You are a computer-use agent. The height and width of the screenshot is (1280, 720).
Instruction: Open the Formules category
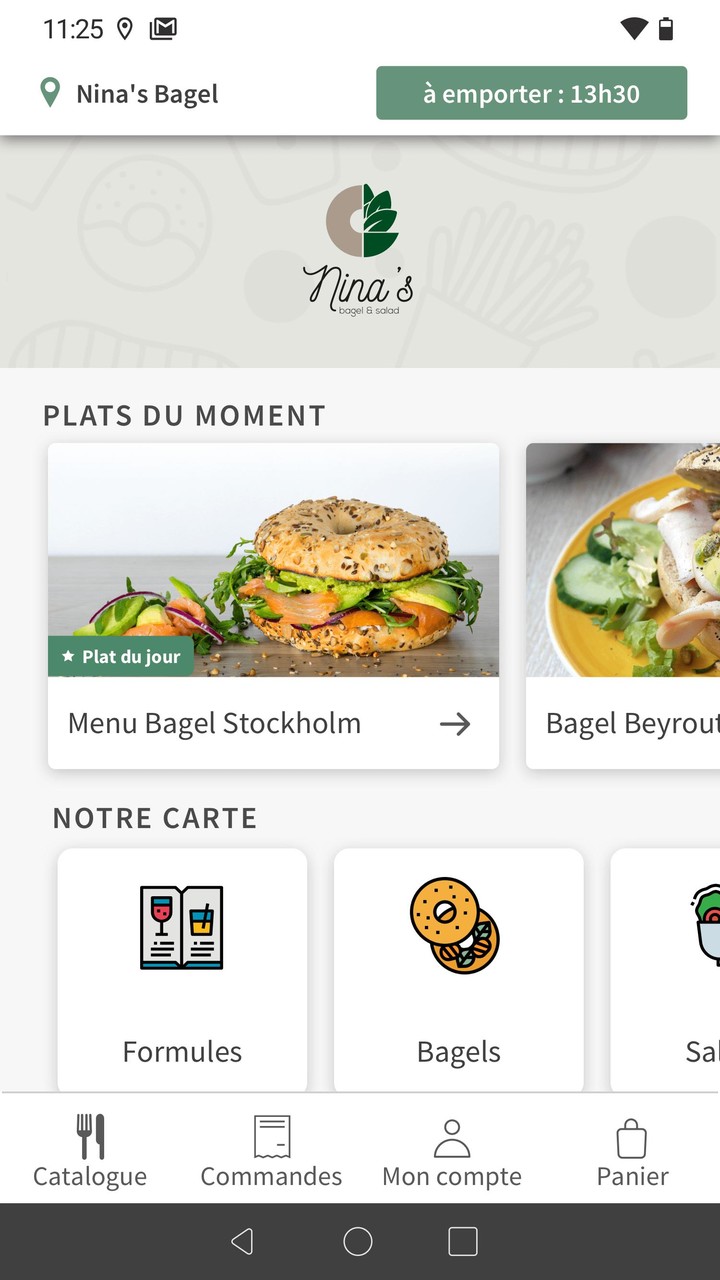[182, 970]
